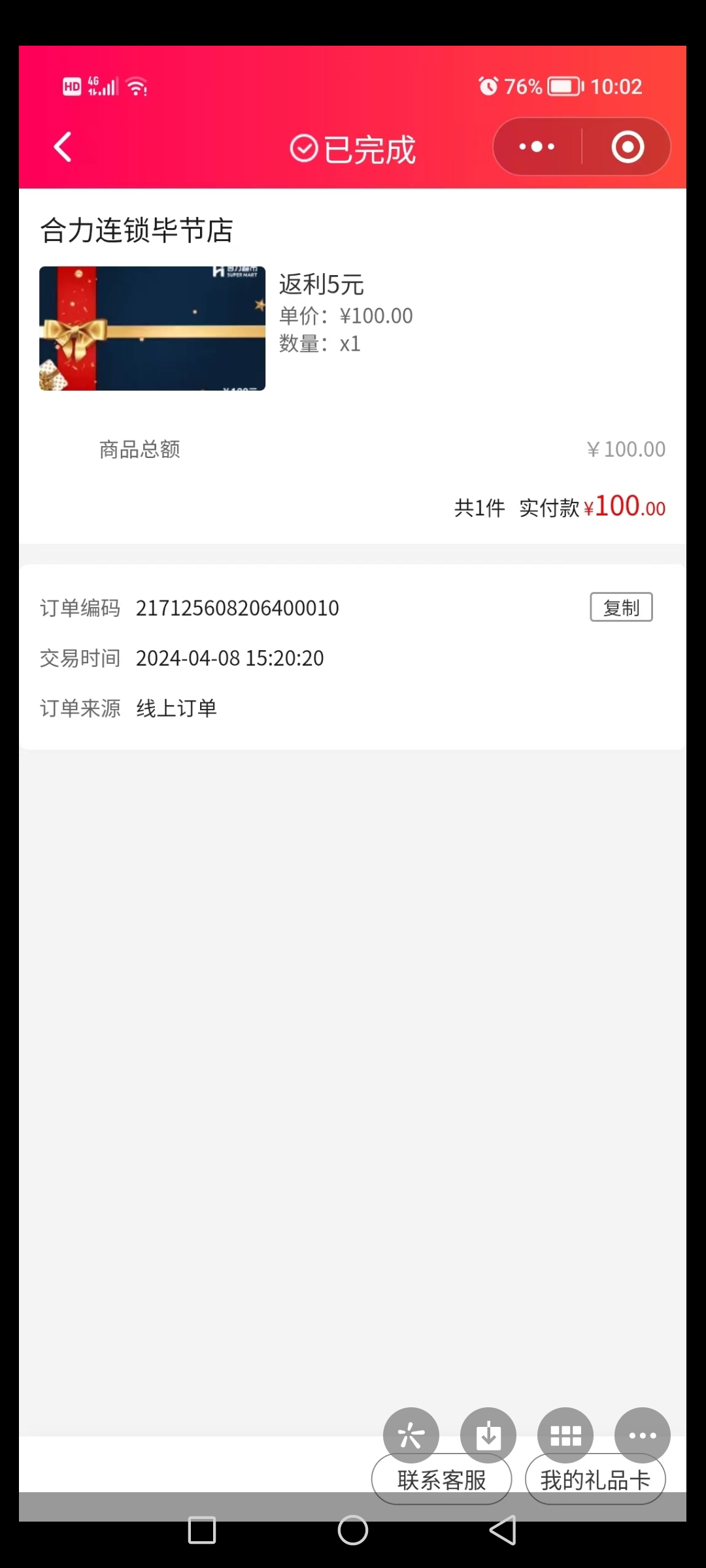Tap the floating download icon

pos(488,1435)
